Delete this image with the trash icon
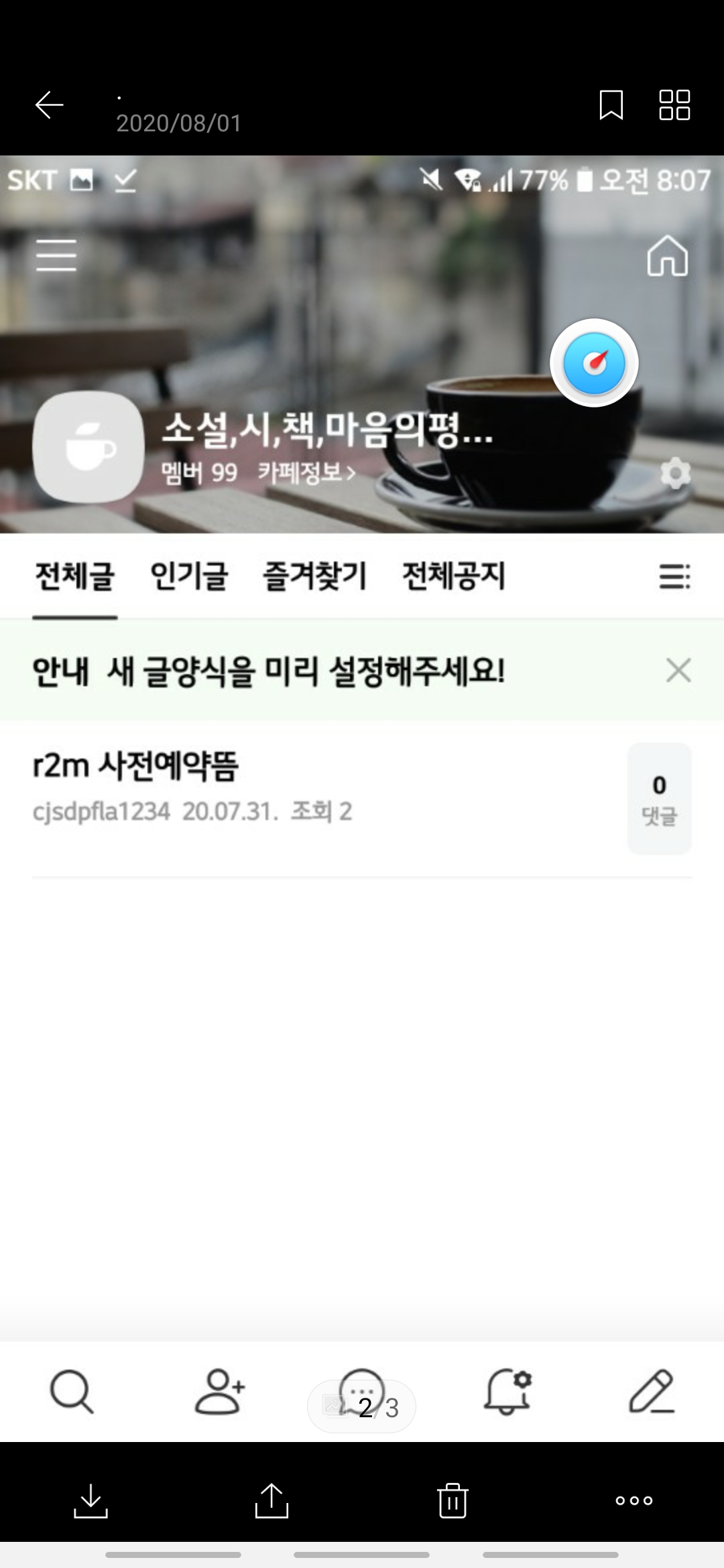The height and width of the screenshot is (1568, 724). click(452, 1500)
